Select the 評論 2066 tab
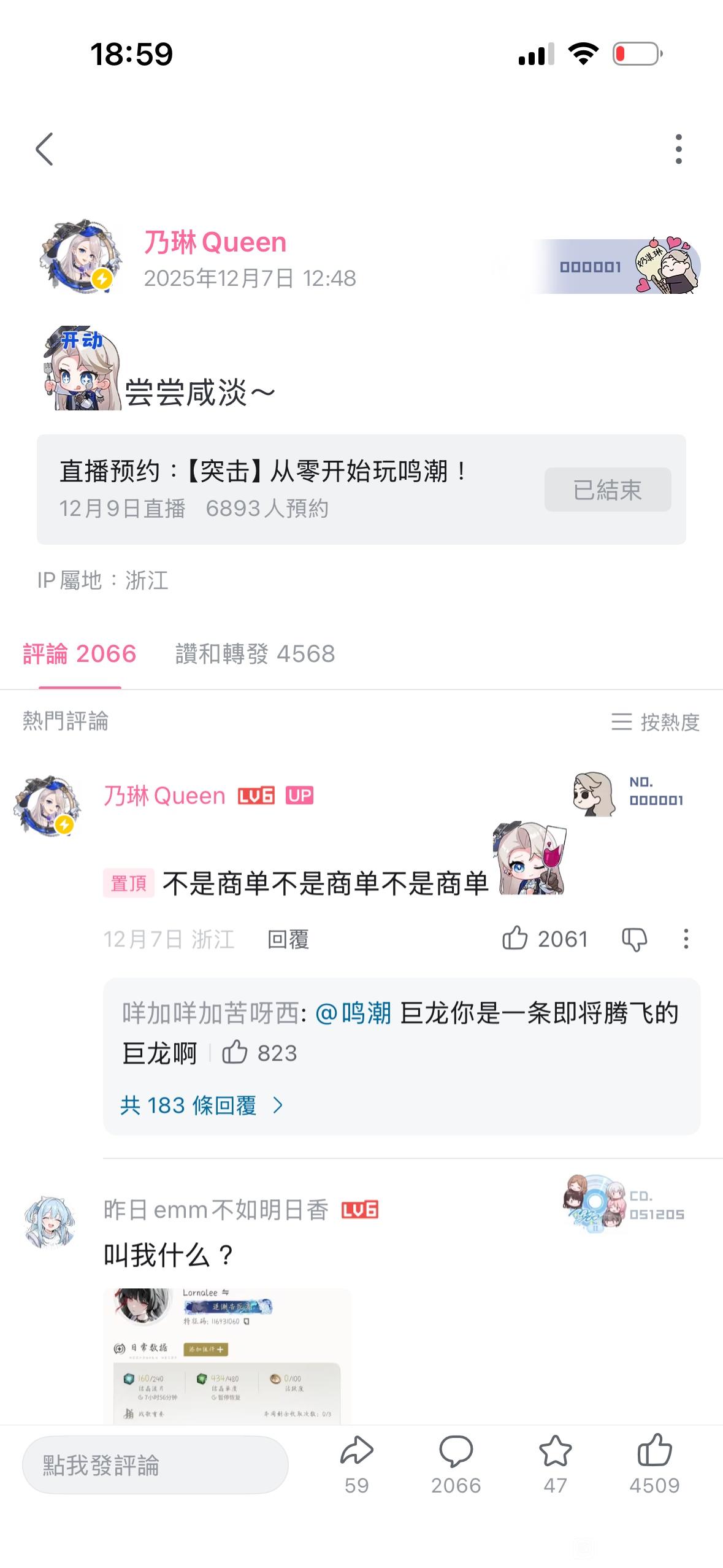723x1568 pixels. pos(80,654)
